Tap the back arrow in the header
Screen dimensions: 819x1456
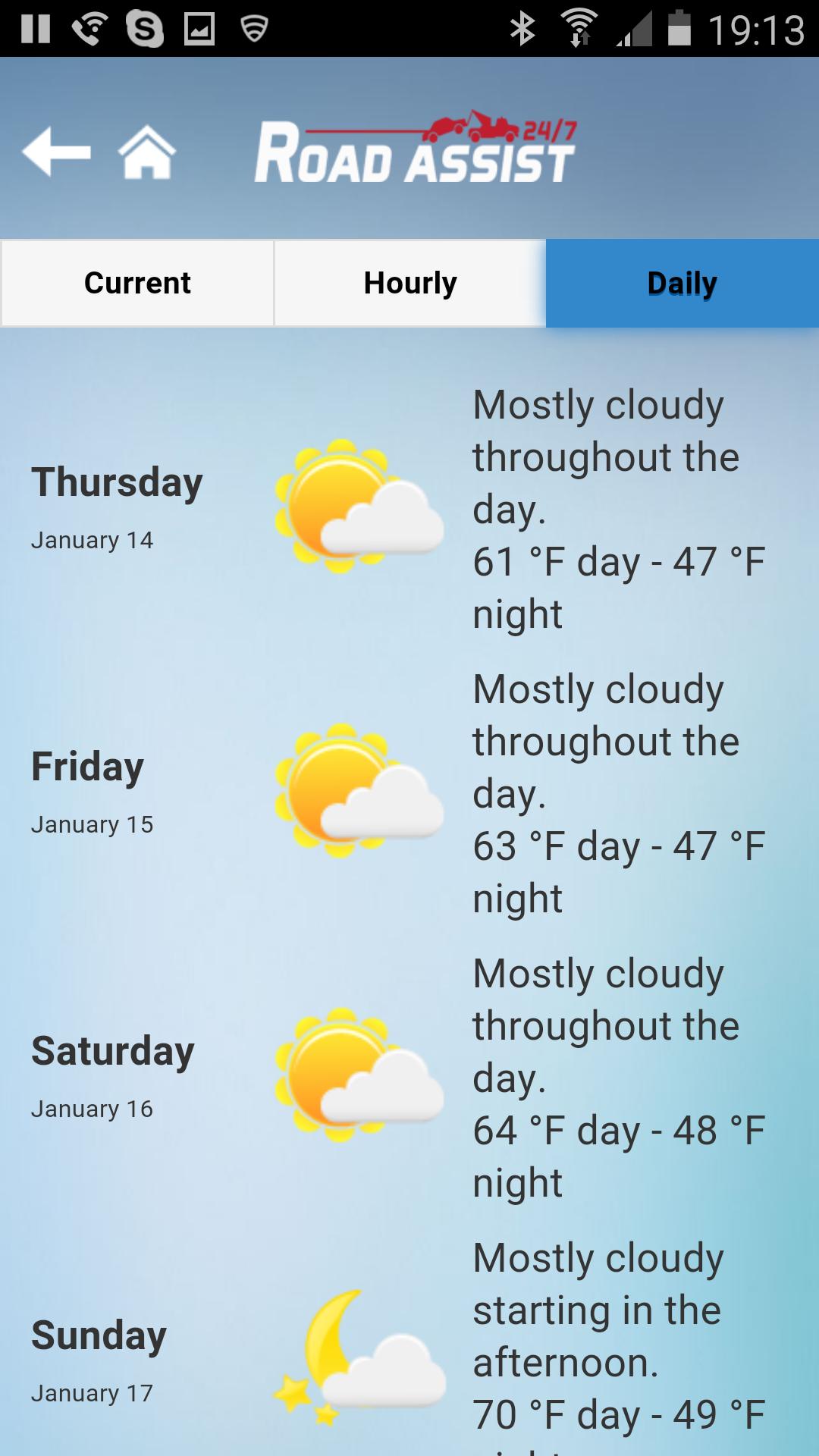[x=57, y=152]
